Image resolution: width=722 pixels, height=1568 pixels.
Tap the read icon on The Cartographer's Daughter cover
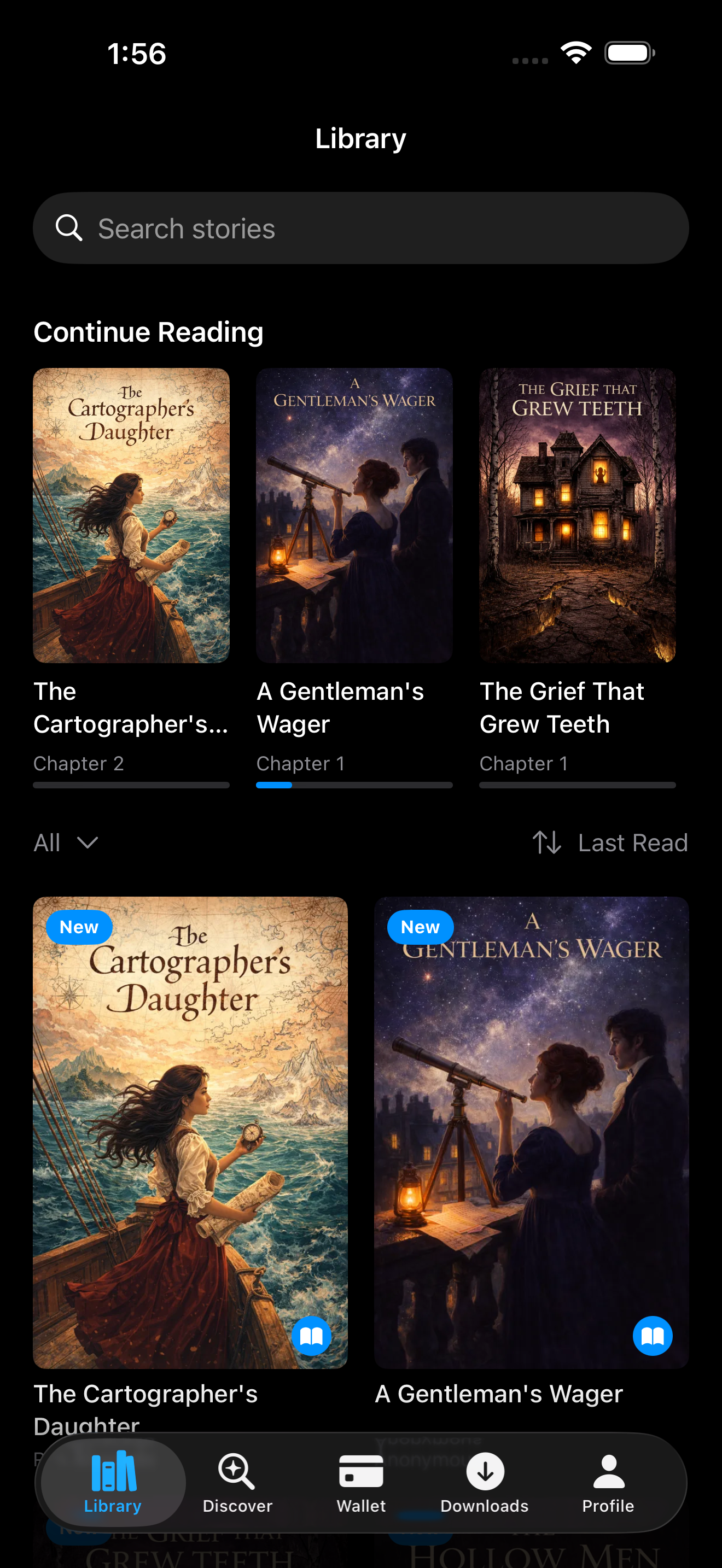[x=311, y=1336]
